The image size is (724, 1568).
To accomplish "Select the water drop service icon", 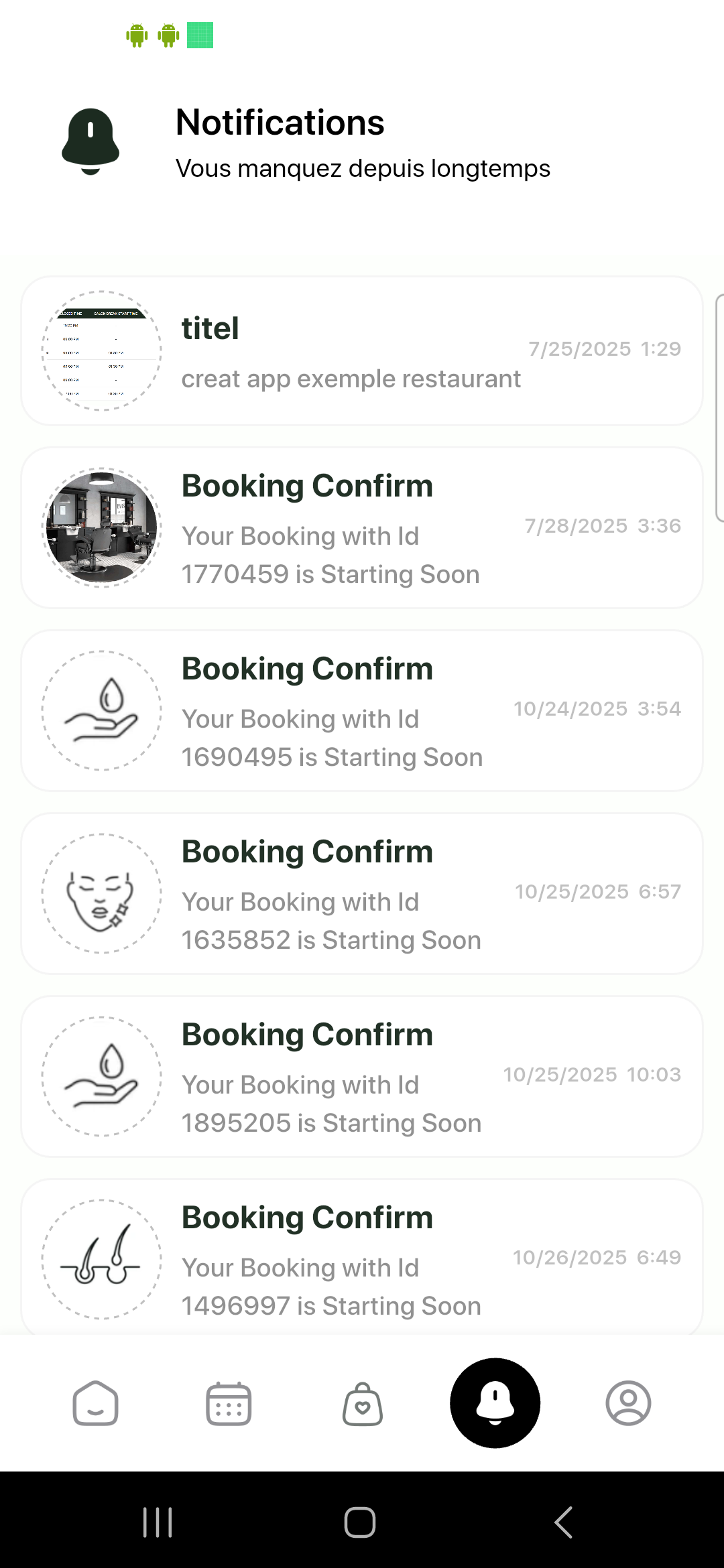I will 101,710.
